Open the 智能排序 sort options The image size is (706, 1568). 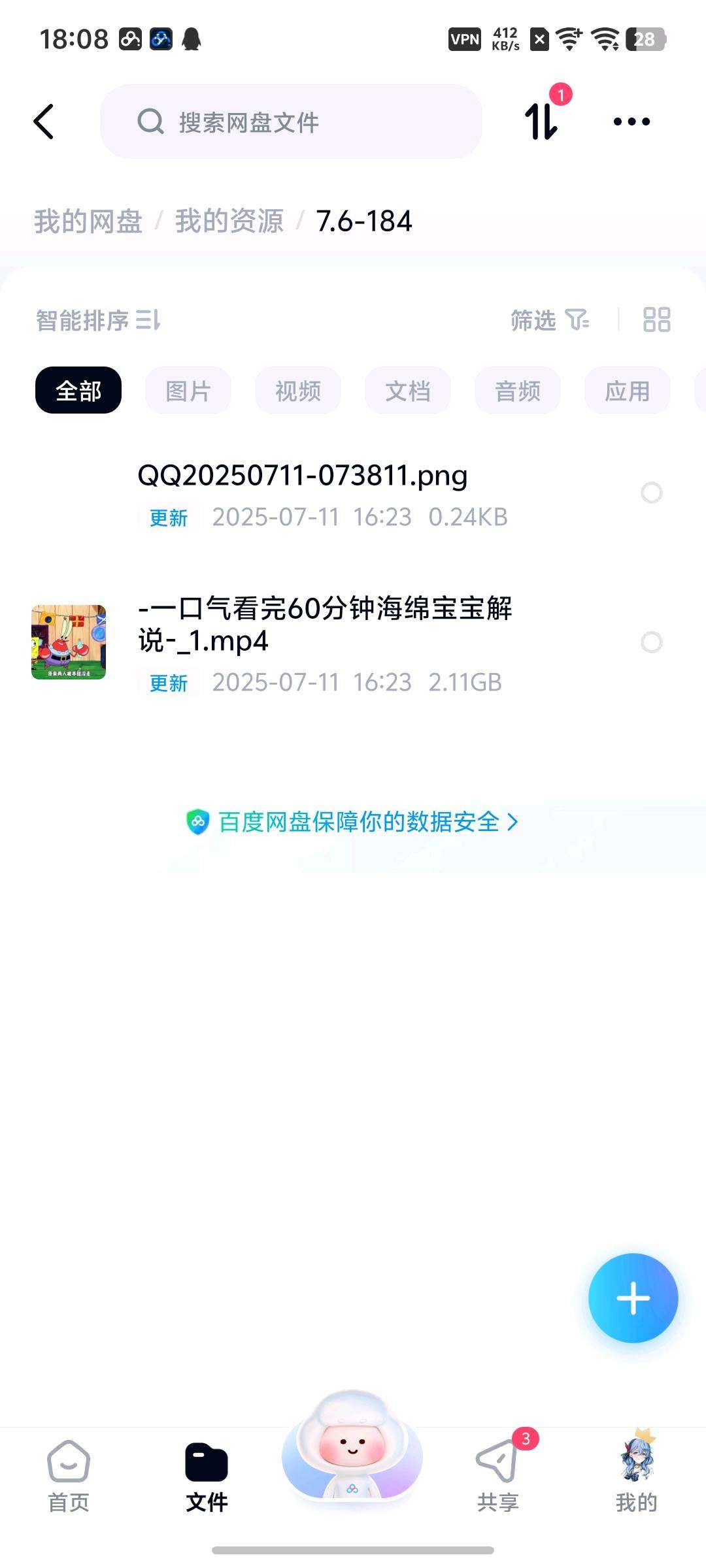(x=98, y=320)
